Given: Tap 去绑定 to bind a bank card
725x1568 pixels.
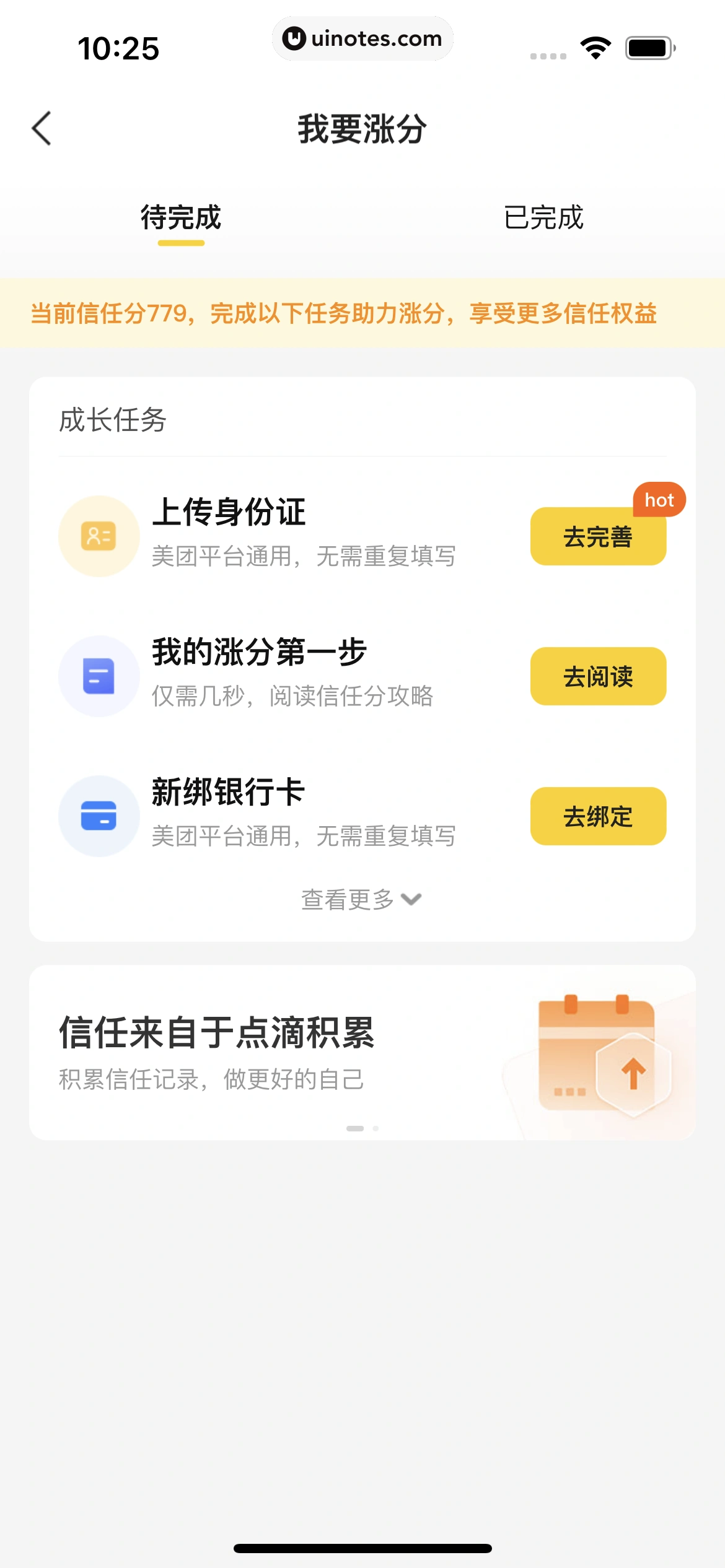Looking at the screenshot, I should coord(597,816).
